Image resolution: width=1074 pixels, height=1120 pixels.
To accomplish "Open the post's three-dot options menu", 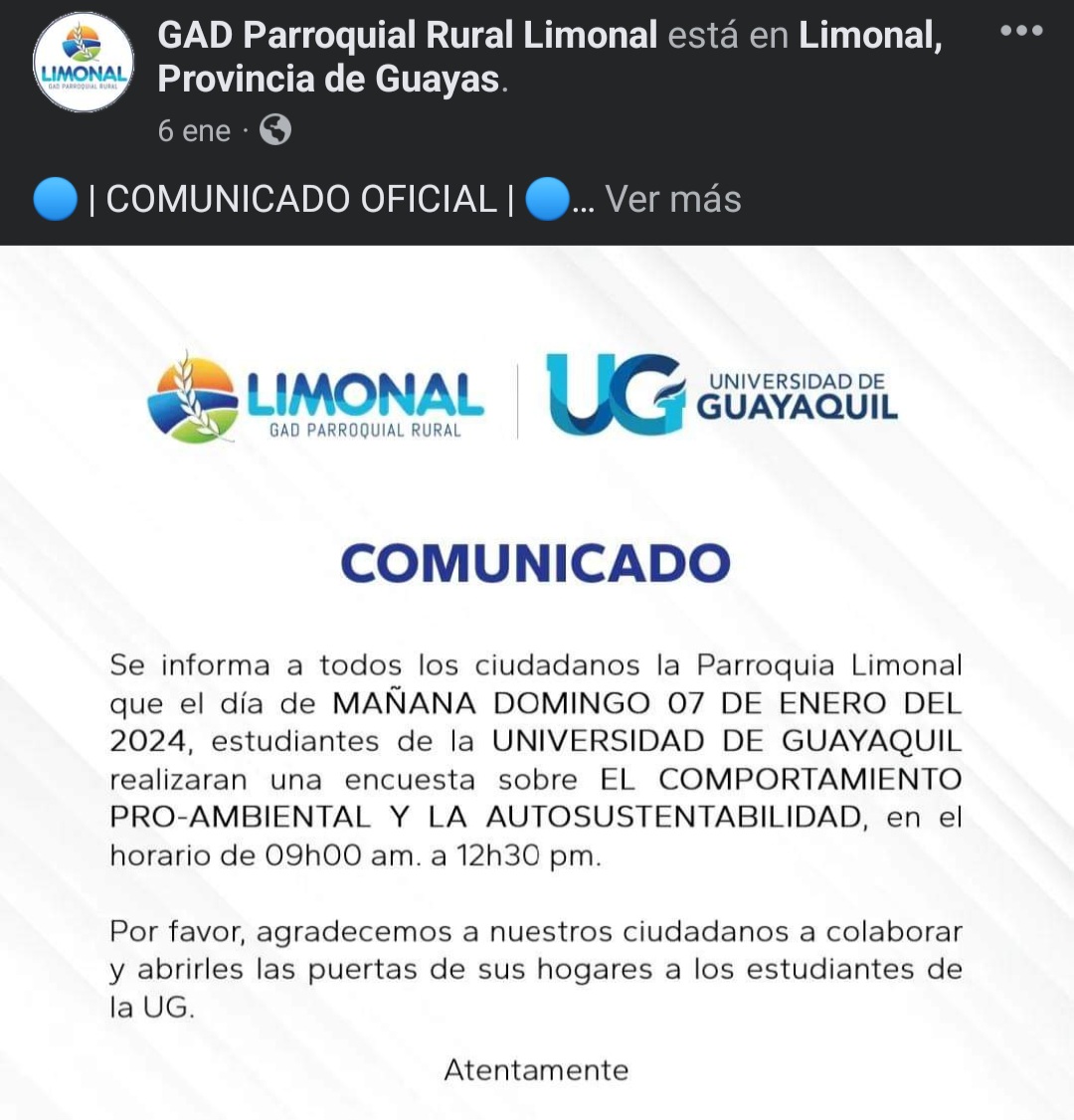I will coord(1021,31).
